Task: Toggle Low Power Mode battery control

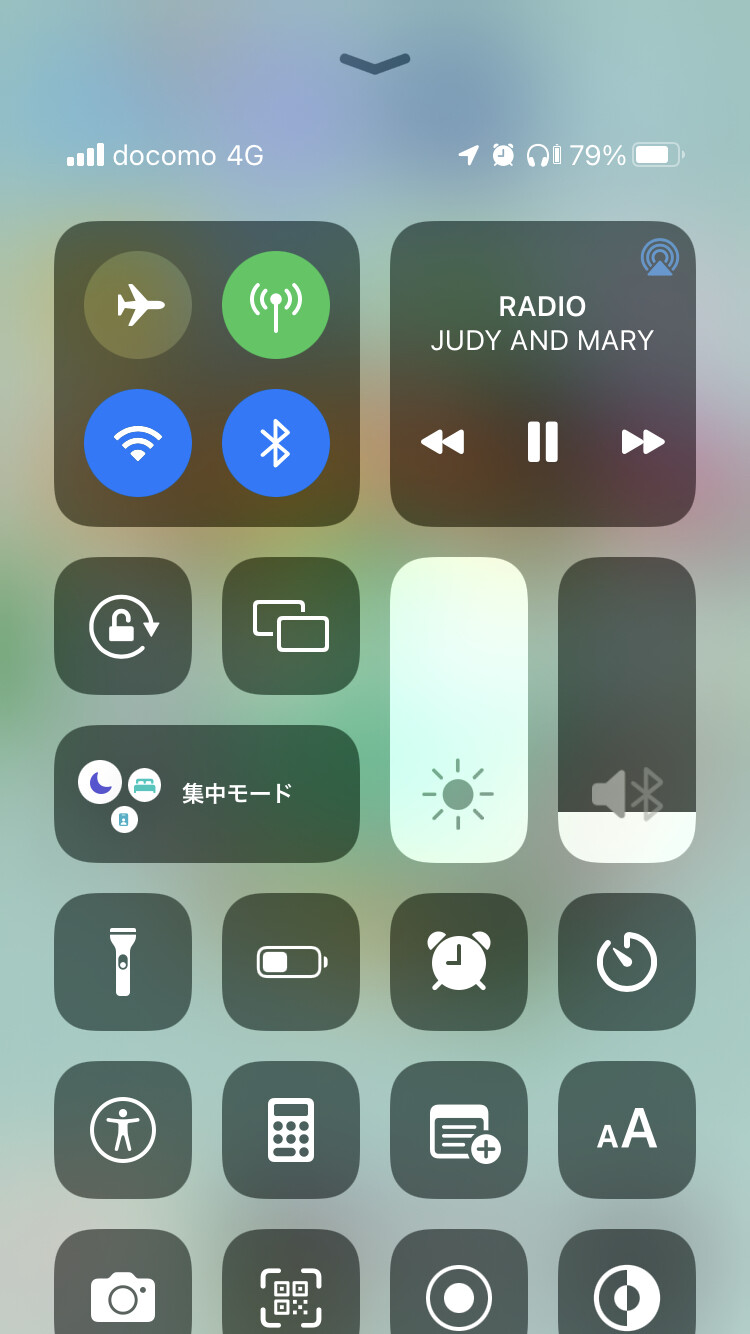Action: 291,962
